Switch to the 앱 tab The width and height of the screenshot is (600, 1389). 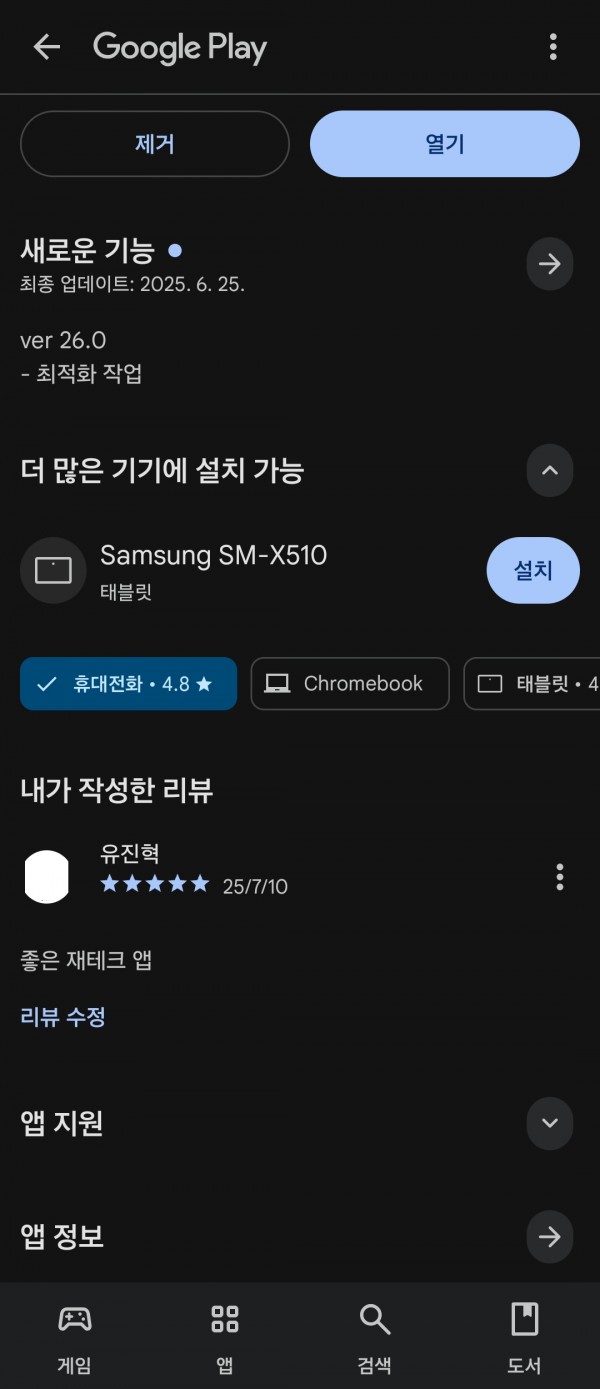tap(225, 1336)
